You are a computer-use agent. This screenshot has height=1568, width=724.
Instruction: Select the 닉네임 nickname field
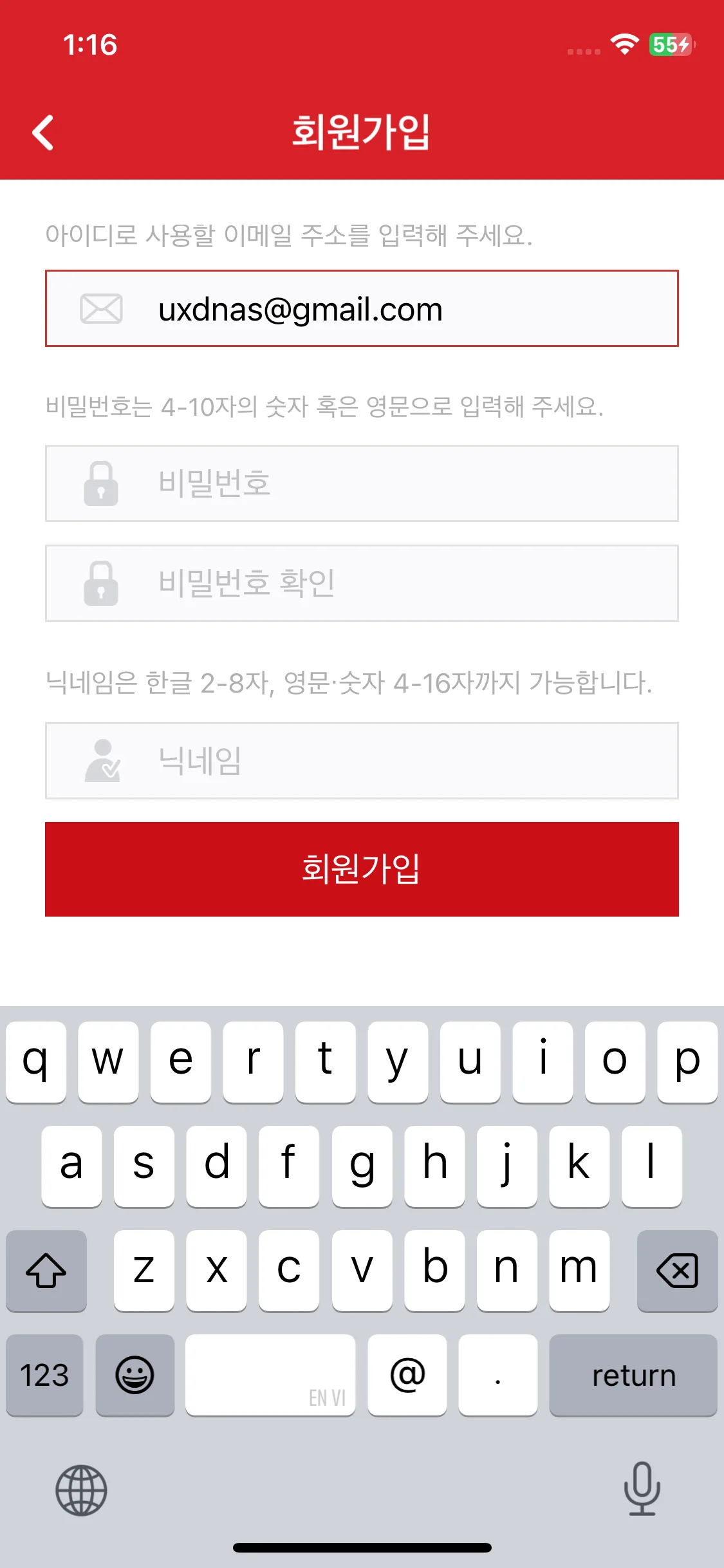click(x=362, y=761)
